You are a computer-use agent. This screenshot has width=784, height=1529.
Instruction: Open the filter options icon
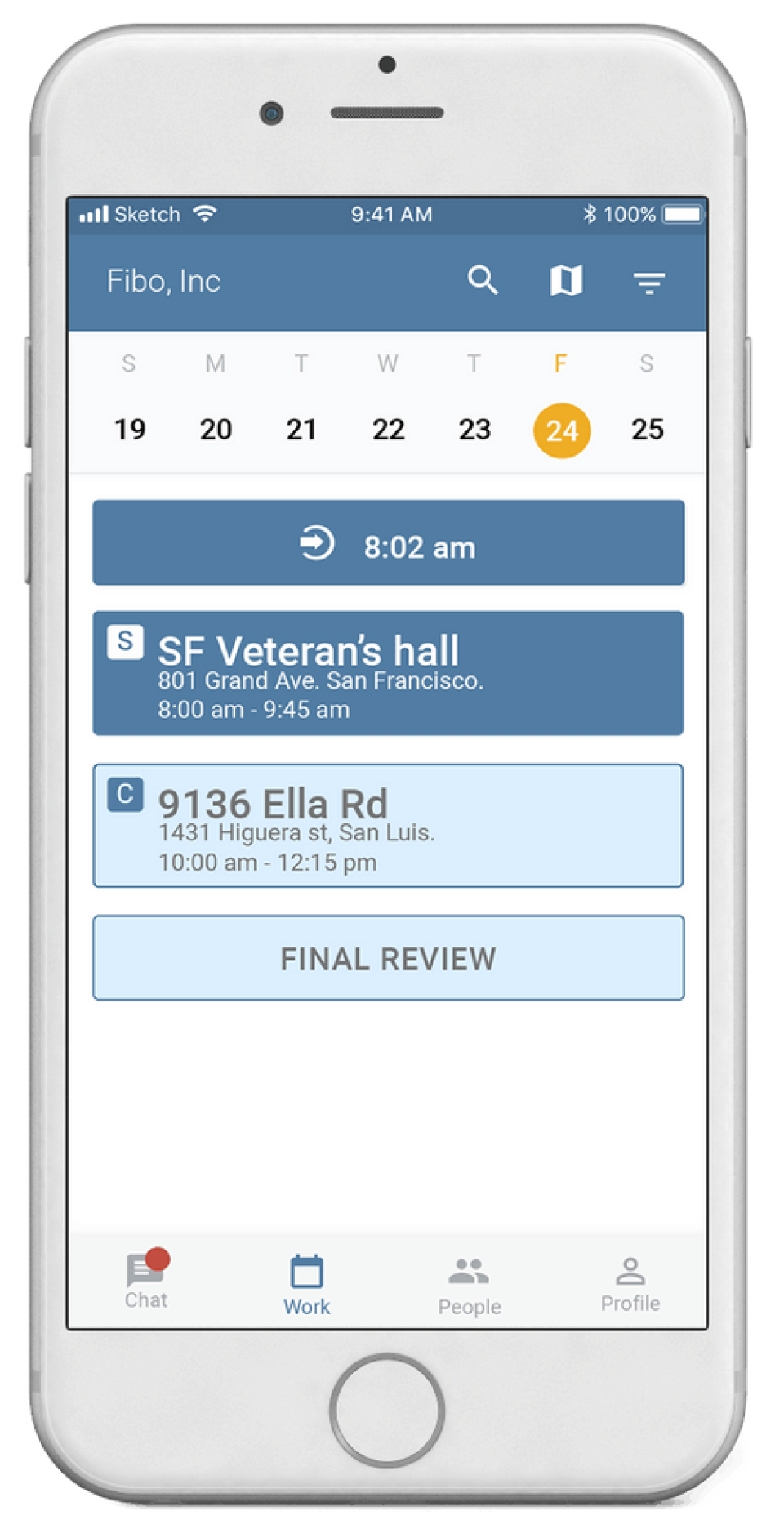point(649,283)
